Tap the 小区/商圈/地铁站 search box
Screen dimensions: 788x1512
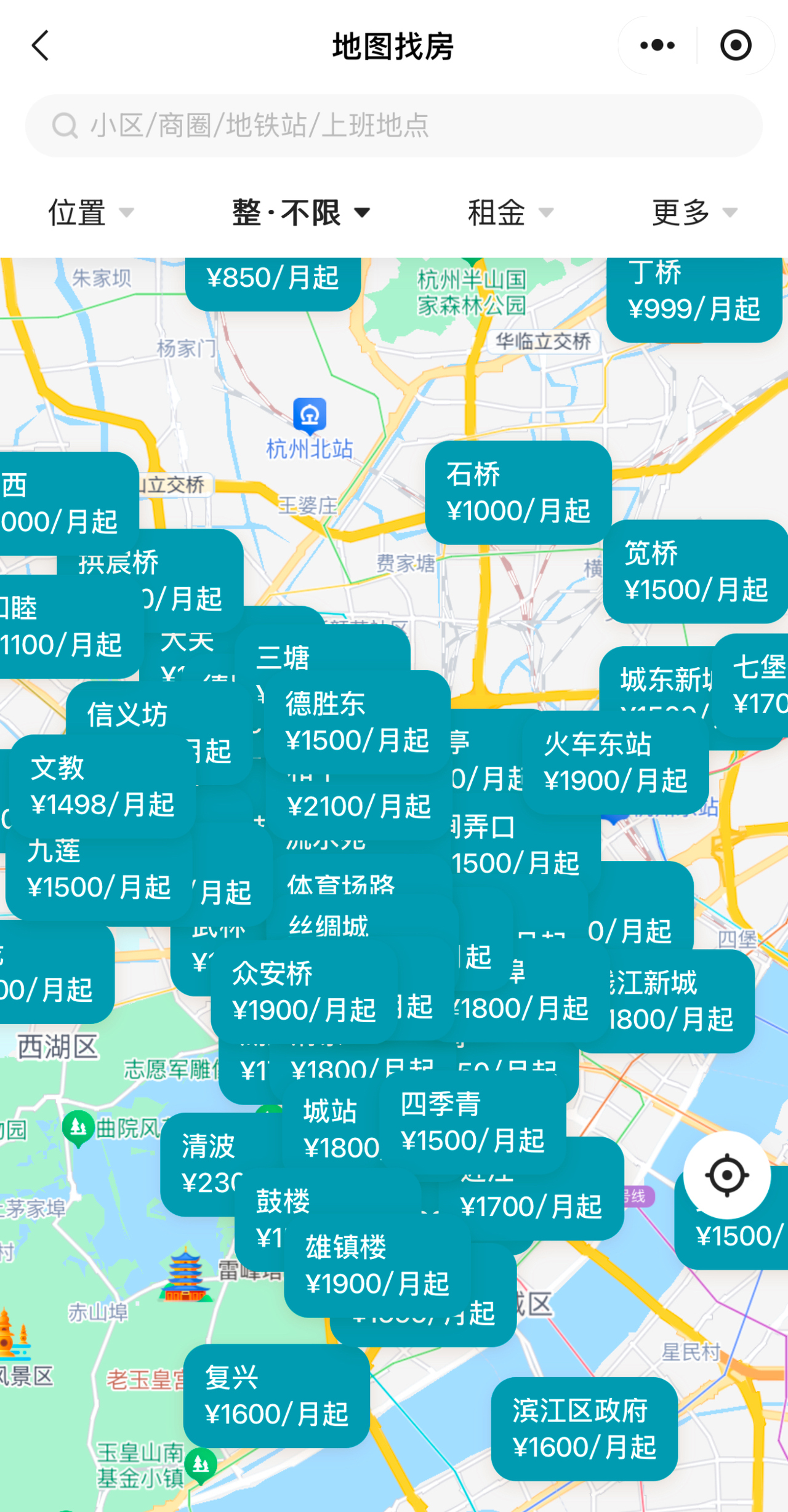tap(394, 126)
